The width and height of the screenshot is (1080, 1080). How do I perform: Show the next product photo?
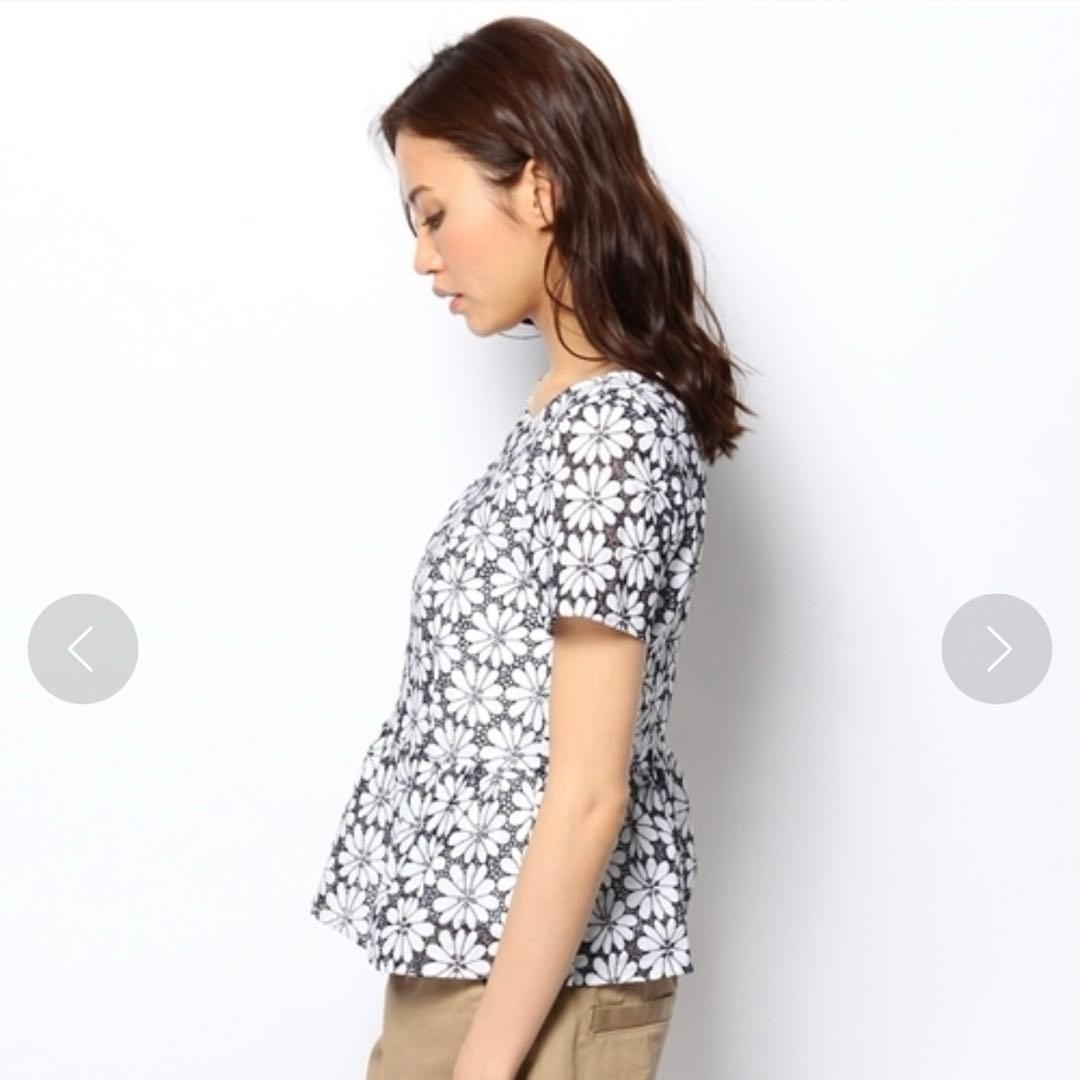[x=996, y=649]
